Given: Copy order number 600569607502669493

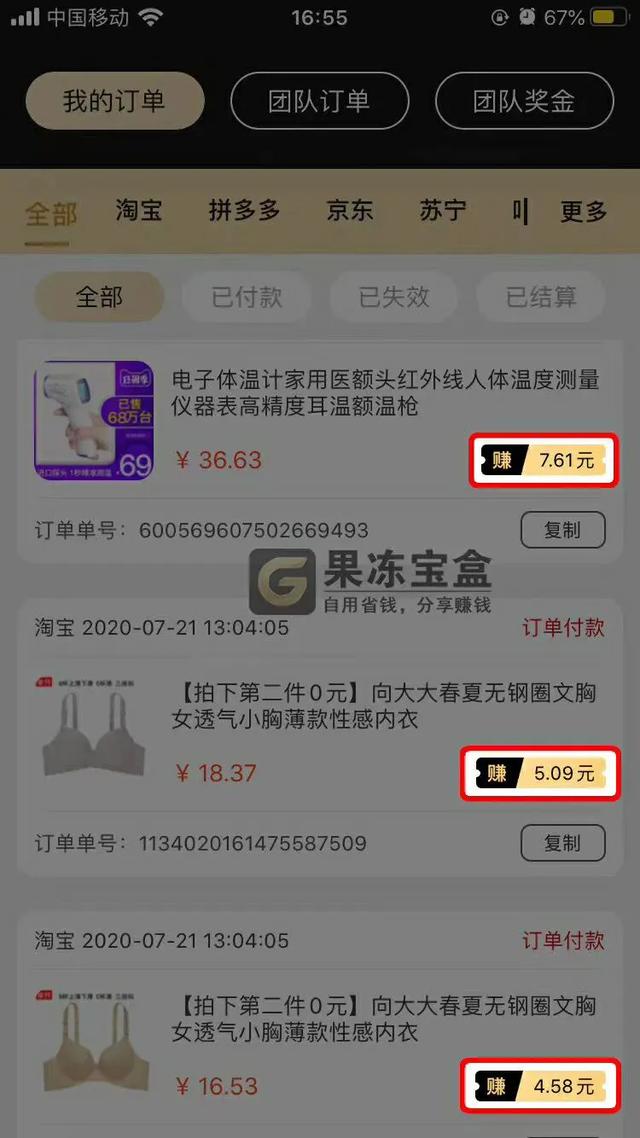Looking at the screenshot, I should pyautogui.click(x=563, y=530).
